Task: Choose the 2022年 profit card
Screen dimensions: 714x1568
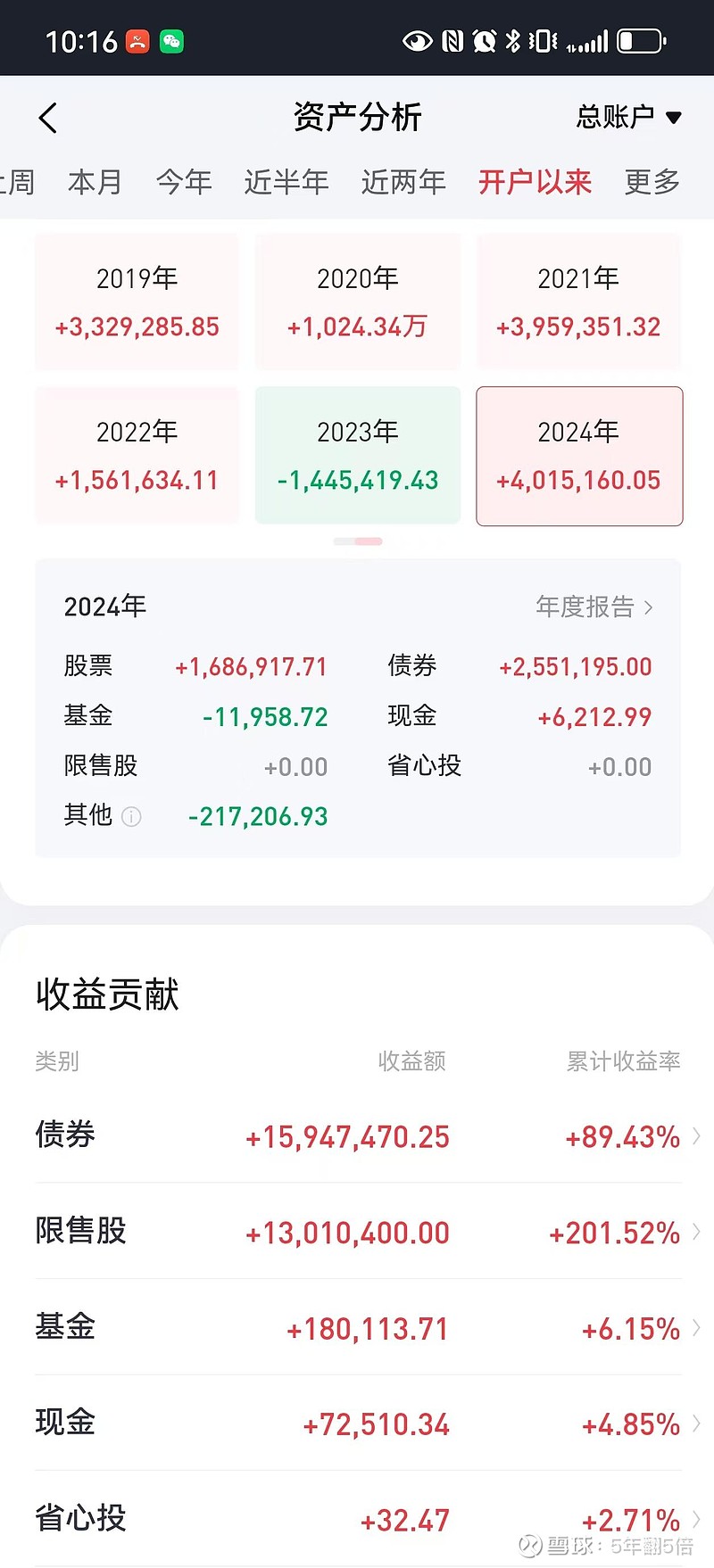Action: tap(137, 456)
